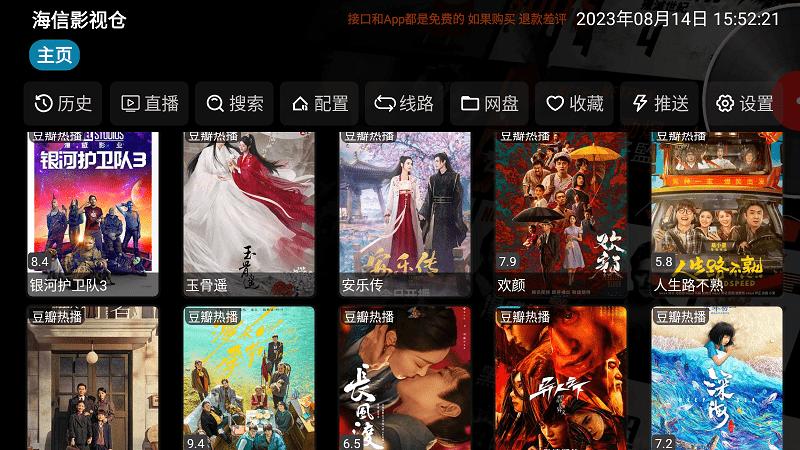
Task: Open 配置 configuration
Action: (320, 103)
